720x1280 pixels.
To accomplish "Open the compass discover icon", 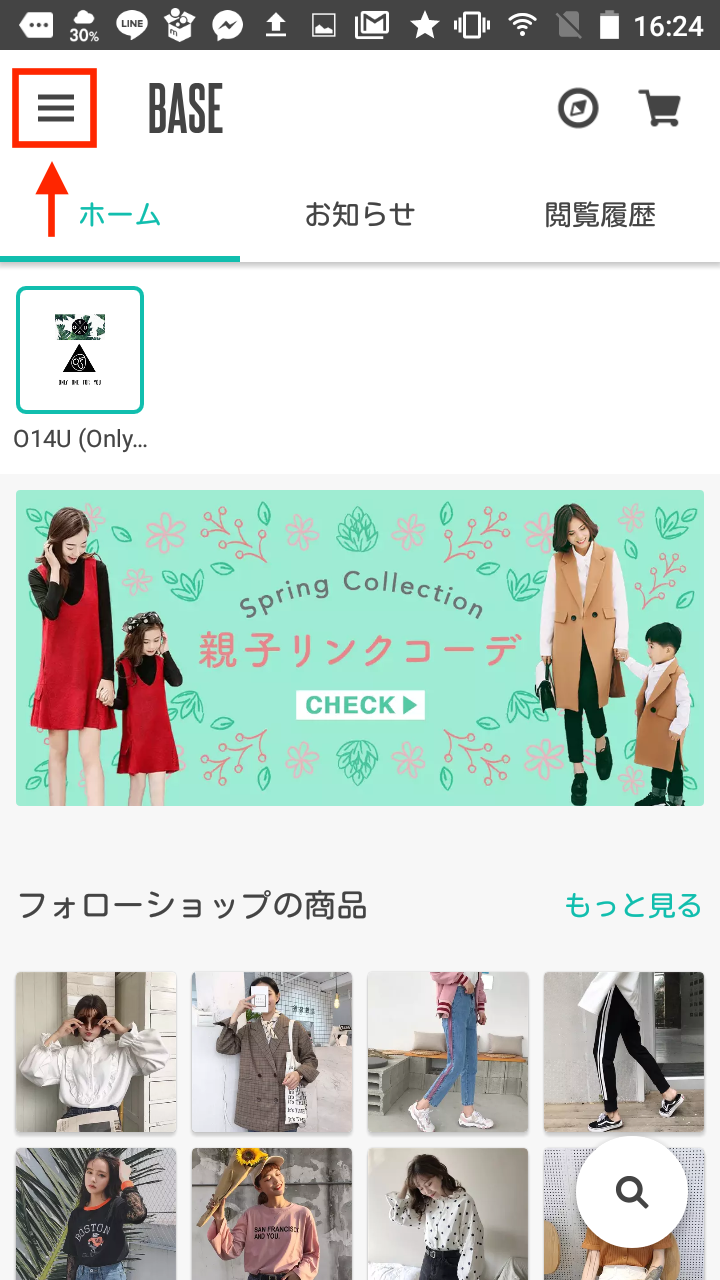I will [x=578, y=108].
